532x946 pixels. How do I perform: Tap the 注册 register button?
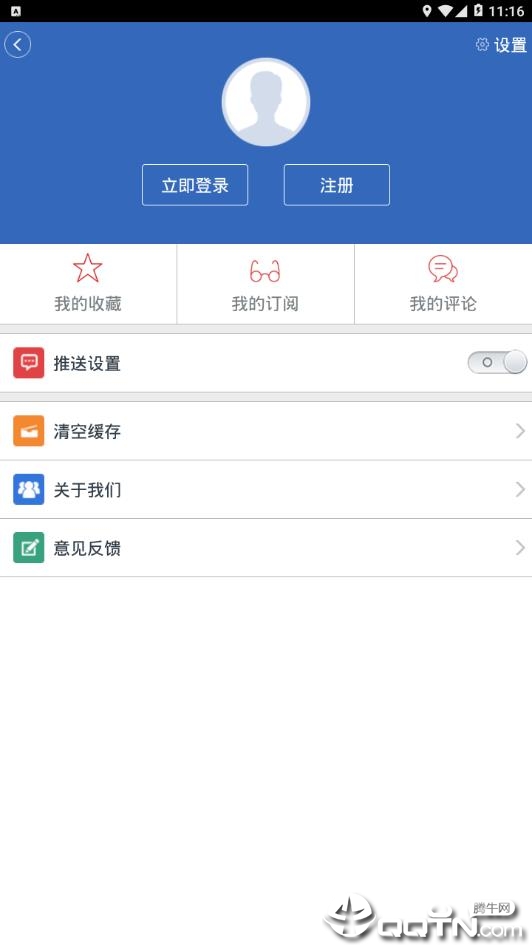point(337,185)
